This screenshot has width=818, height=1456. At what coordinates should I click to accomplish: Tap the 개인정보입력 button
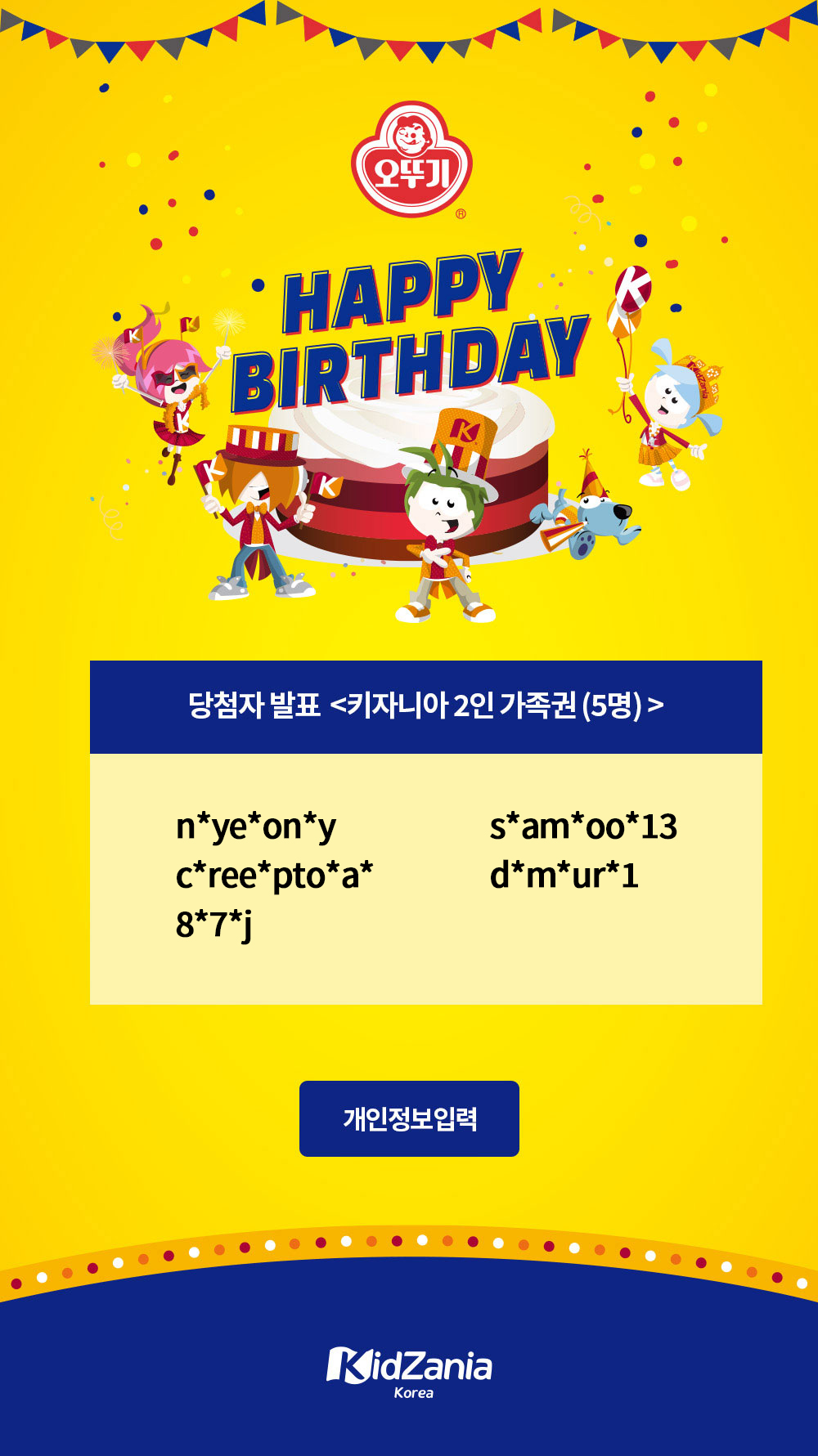pyautogui.click(x=409, y=1118)
